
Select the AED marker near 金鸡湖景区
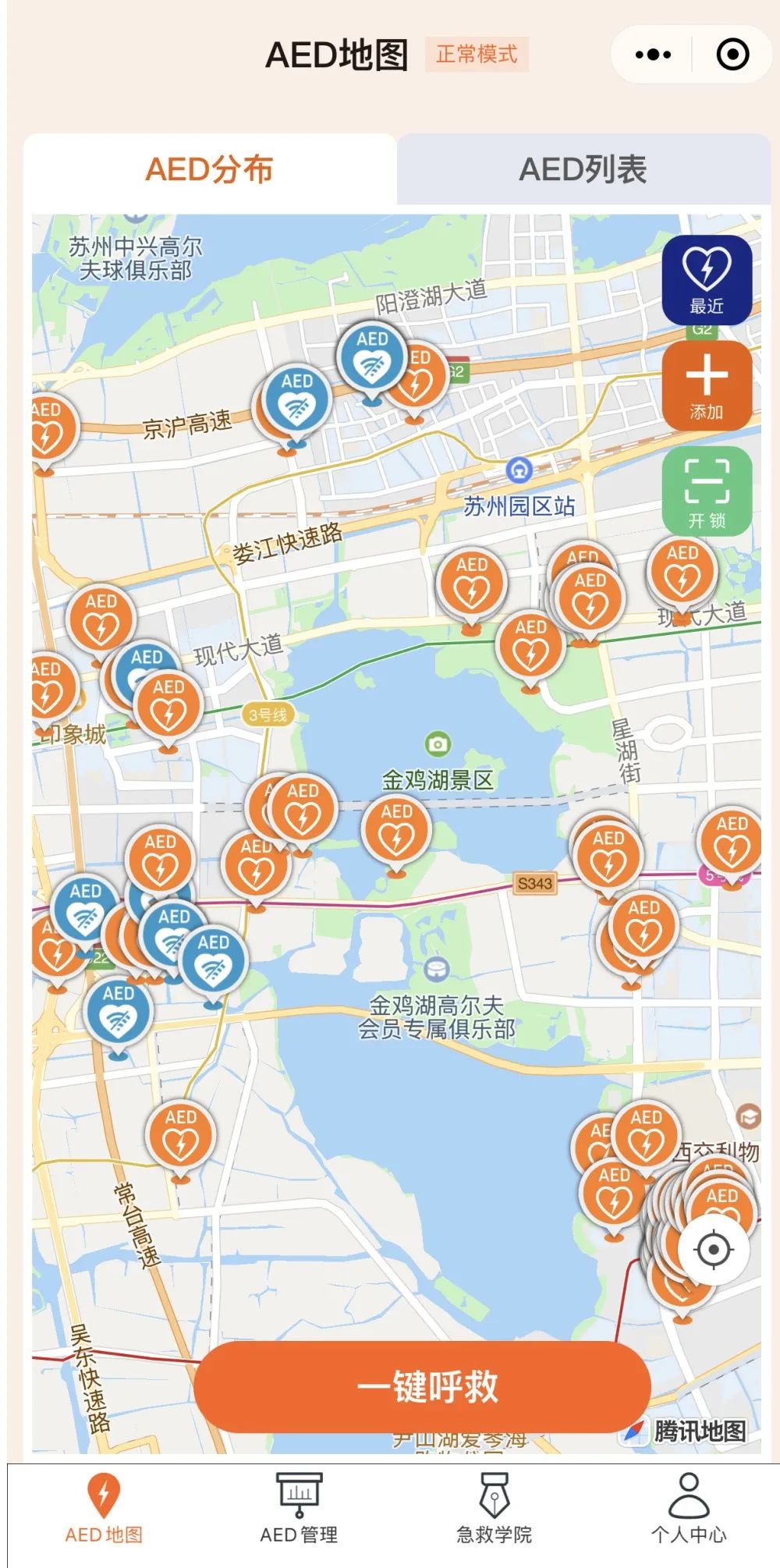point(396,832)
